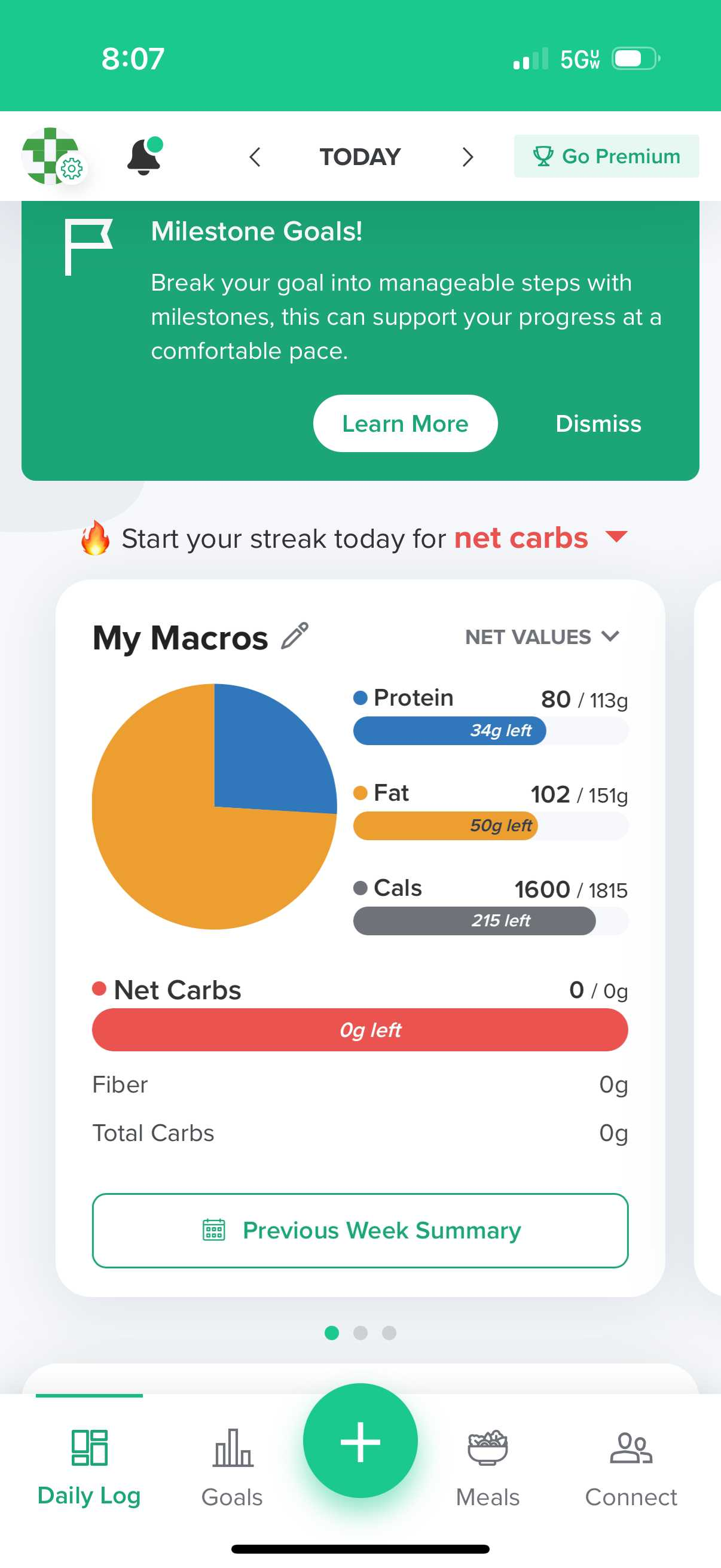
Task: Switch to the Meals tab
Action: 487,1468
